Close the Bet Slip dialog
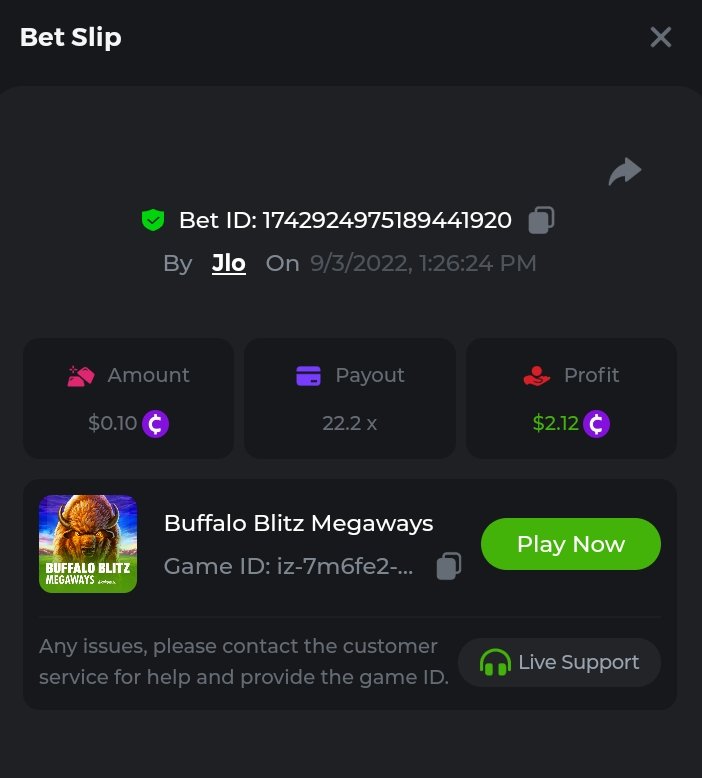 pyautogui.click(x=661, y=38)
